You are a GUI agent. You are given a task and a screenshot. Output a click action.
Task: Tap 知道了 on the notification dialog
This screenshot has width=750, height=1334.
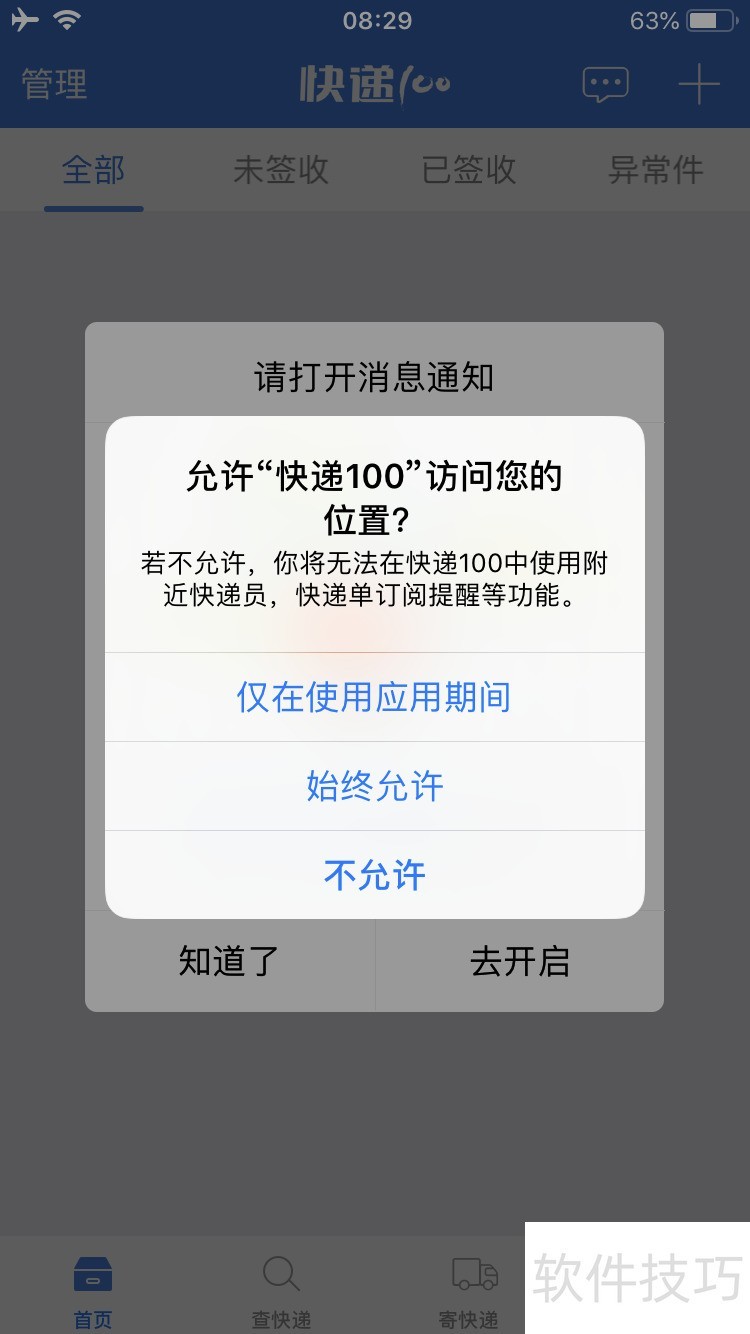click(229, 961)
